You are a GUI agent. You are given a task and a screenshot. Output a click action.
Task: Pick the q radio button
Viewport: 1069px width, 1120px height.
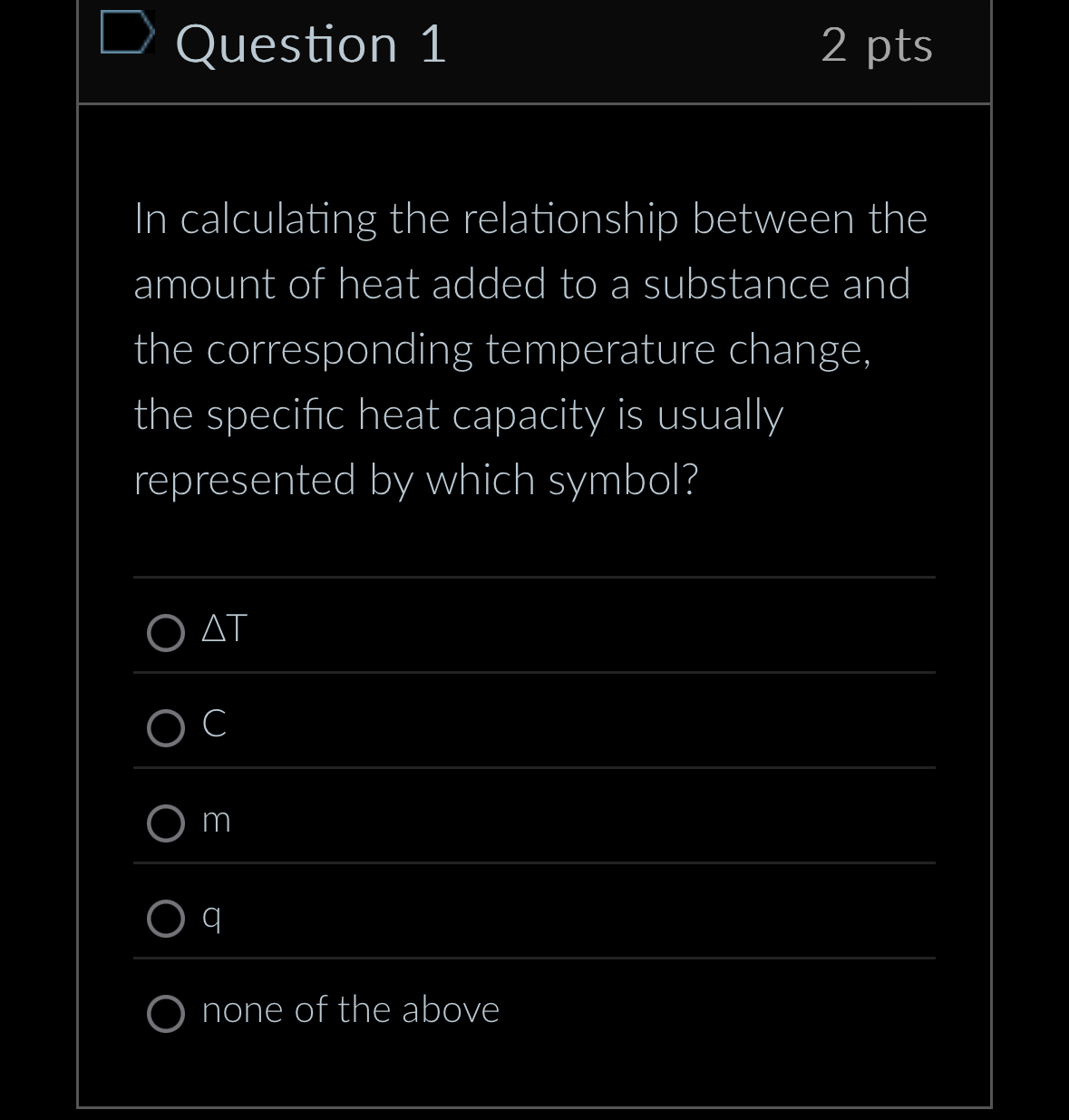pyautogui.click(x=166, y=920)
